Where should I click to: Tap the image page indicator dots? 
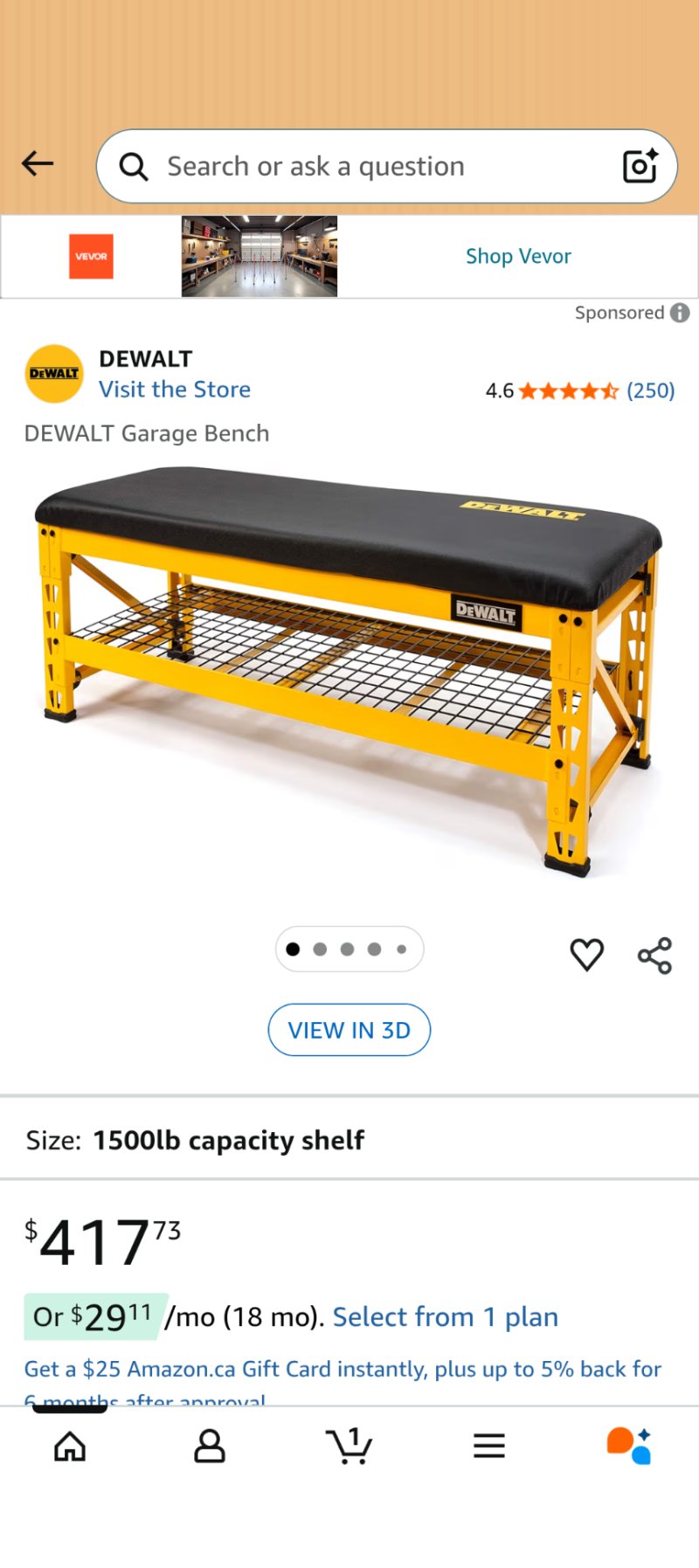pos(349,950)
